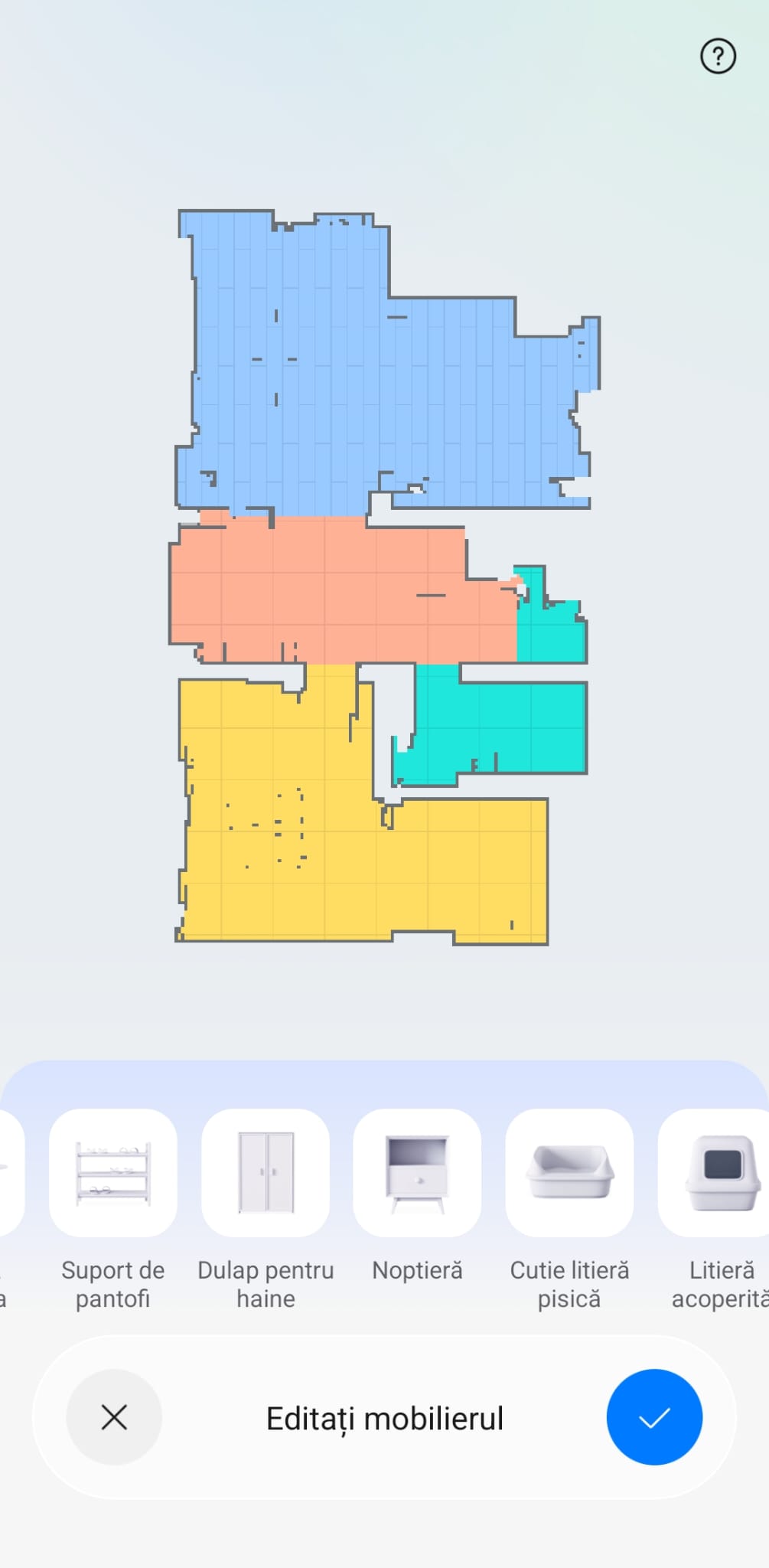Viewport: 769px width, 1568px height.
Task: Select the Suport de pantofi furniture item
Action: [x=113, y=1173]
